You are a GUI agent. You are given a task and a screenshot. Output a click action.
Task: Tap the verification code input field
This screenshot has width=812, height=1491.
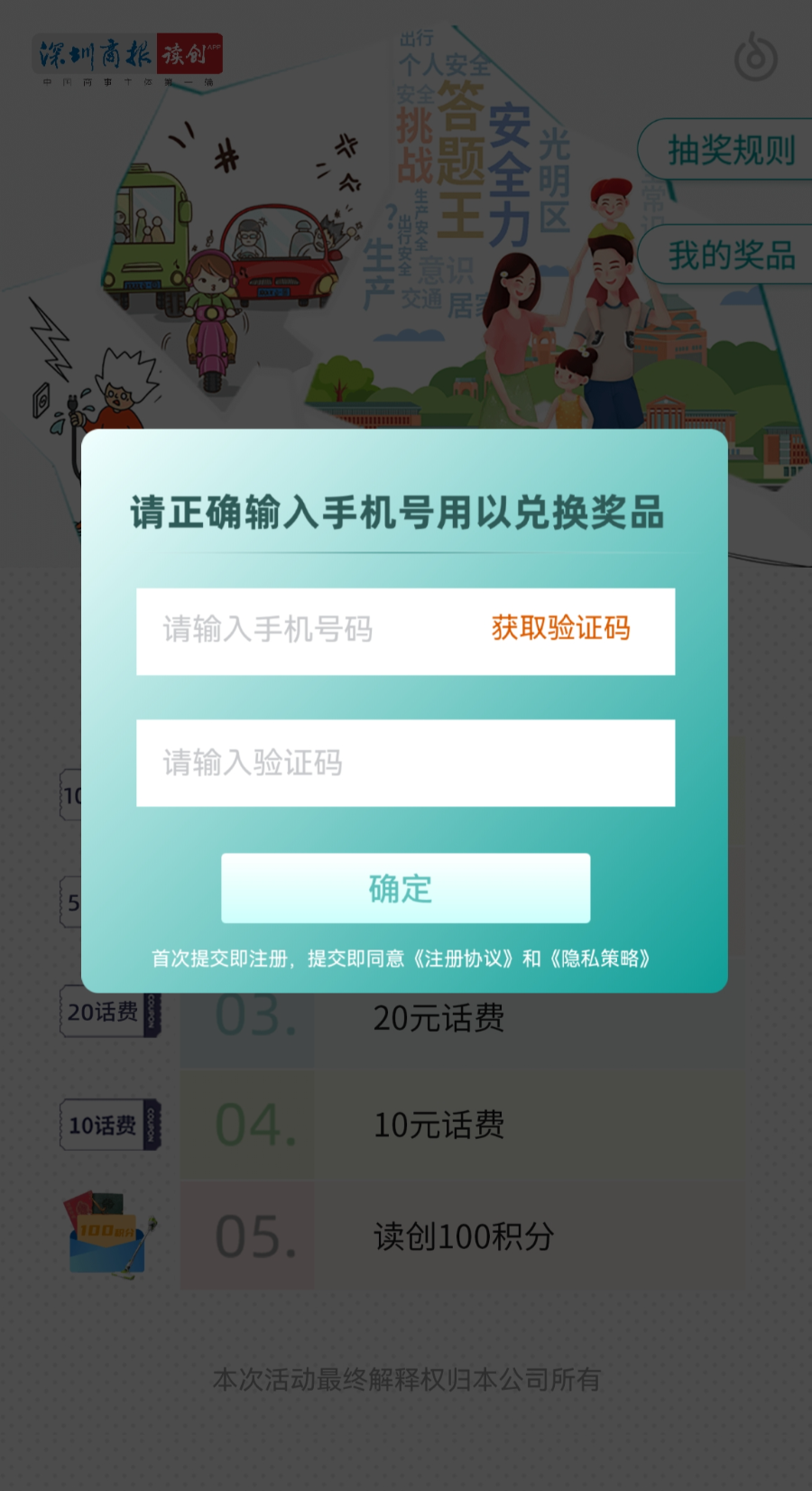tap(405, 764)
